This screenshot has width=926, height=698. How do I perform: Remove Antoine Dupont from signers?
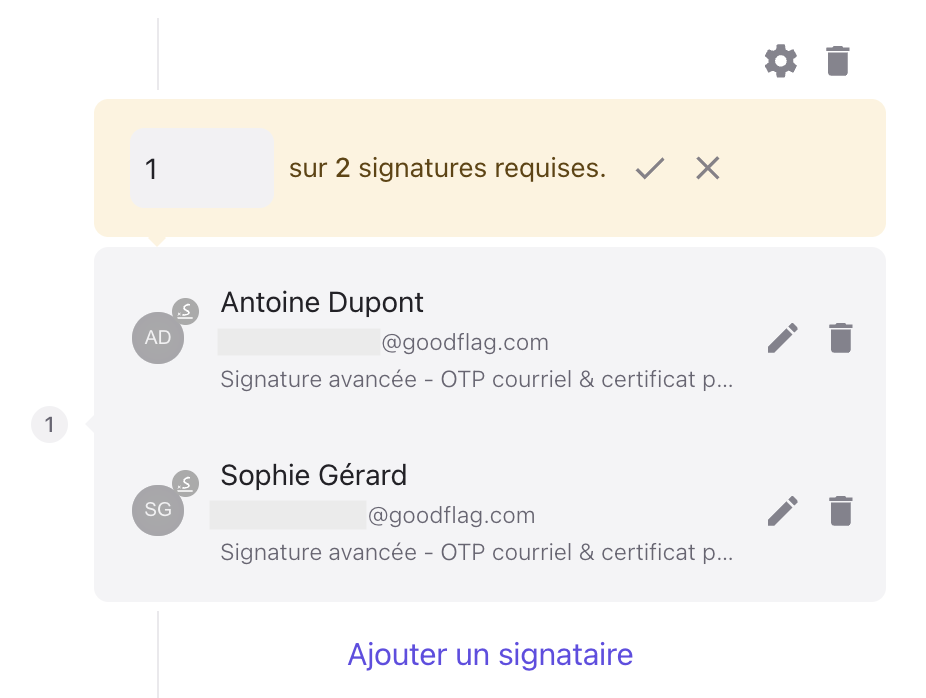point(841,338)
